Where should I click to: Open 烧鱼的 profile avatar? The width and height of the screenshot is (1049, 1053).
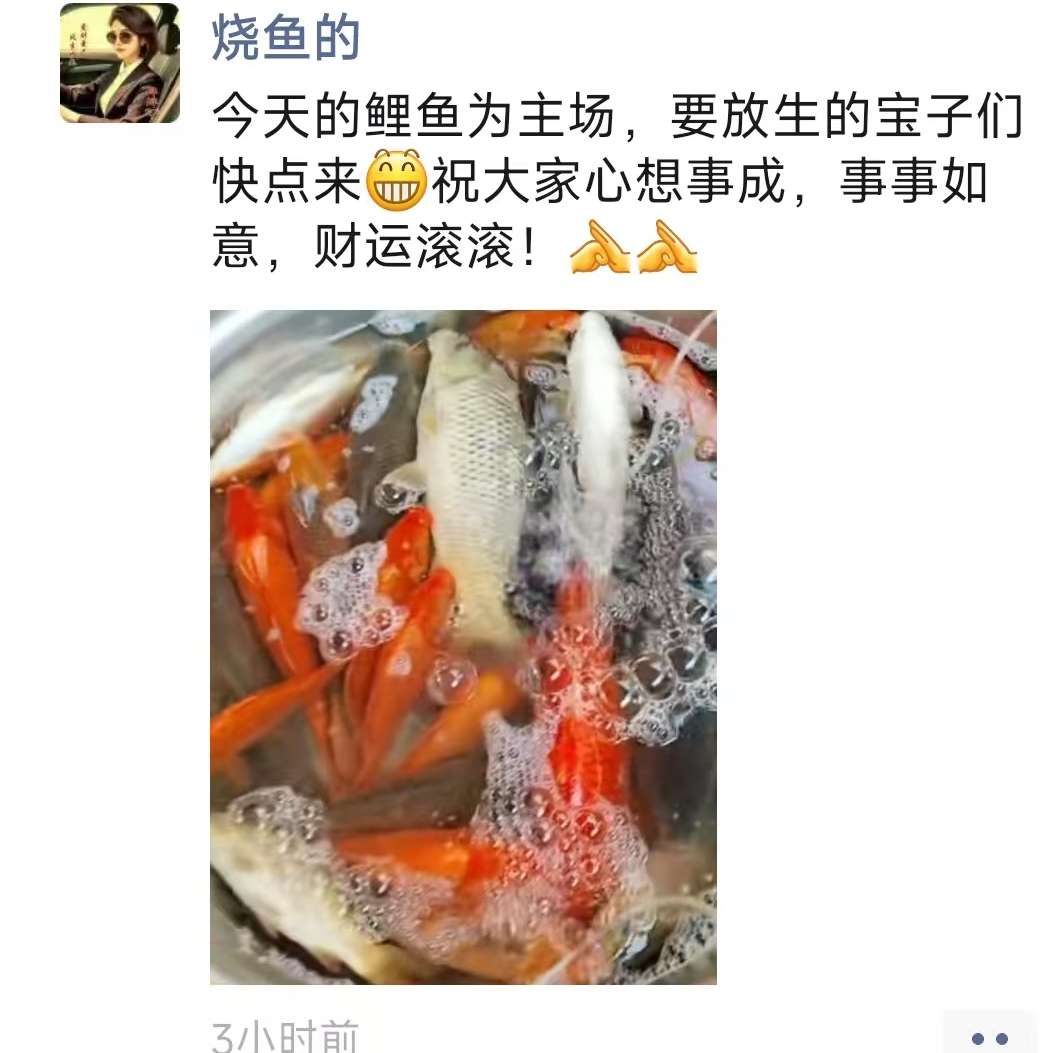tap(120, 63)
